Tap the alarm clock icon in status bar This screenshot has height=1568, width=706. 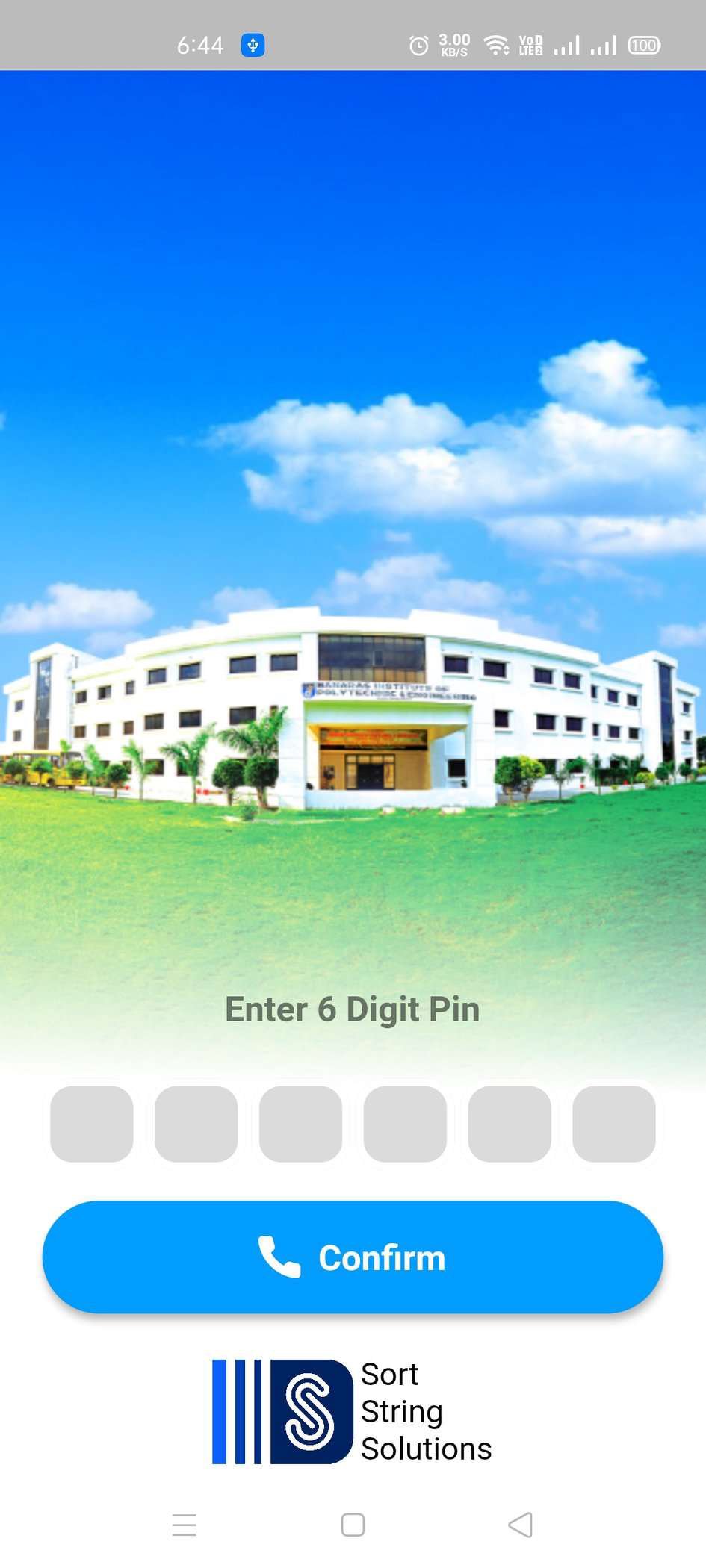click(x=420, y=45)
